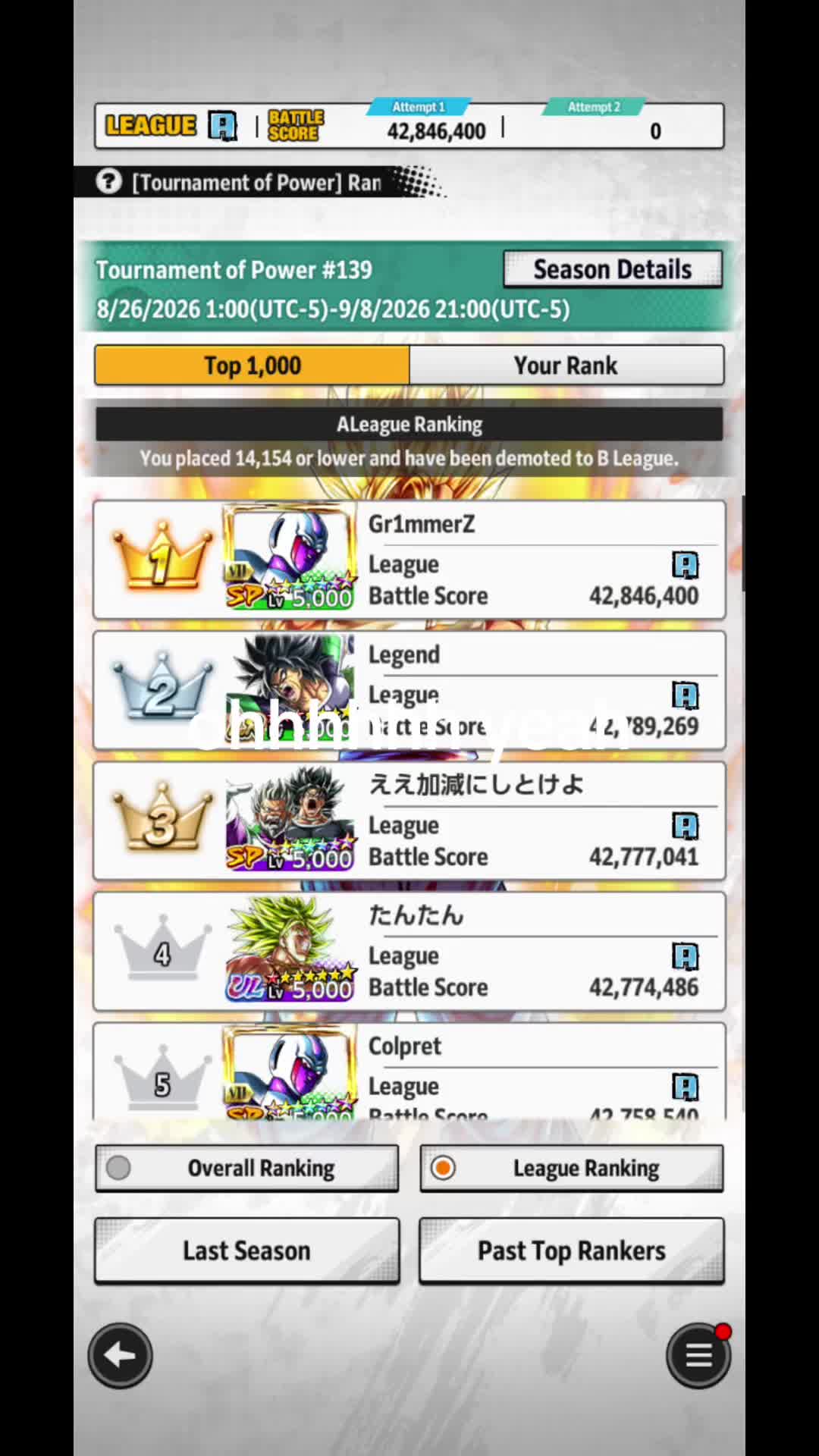The height and width of the screenshot is (1456, 819).
Task: Open the rank 4 player's entry
Action: (409, 951)
